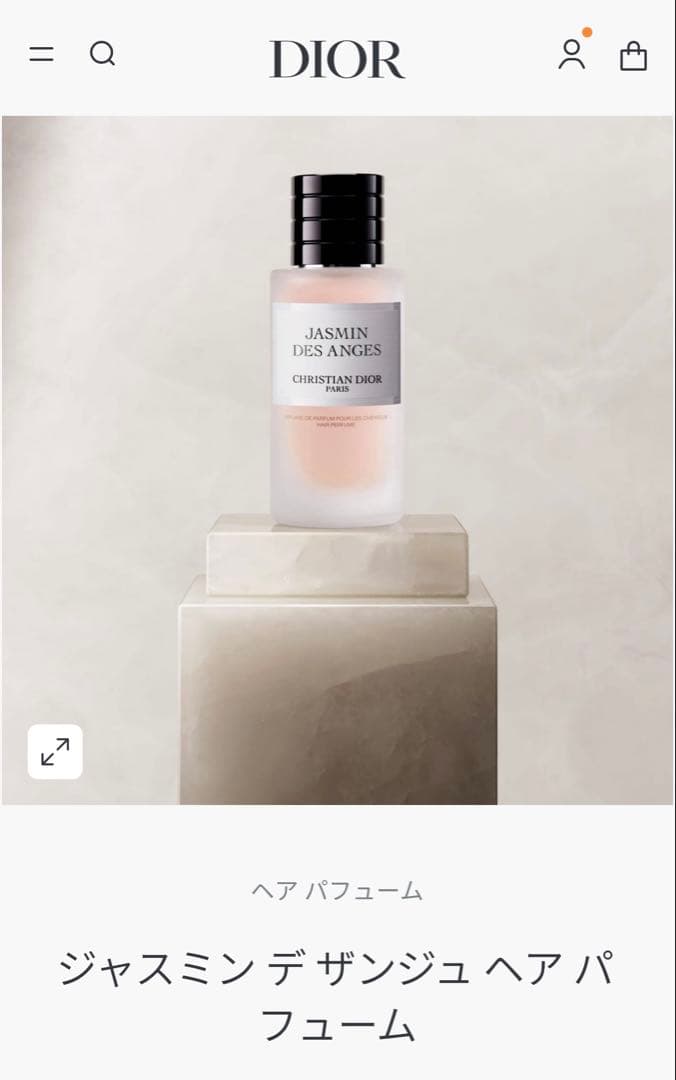Open the search icon
The width and height of the screenshot is (676, 1080).
(102, 54)
